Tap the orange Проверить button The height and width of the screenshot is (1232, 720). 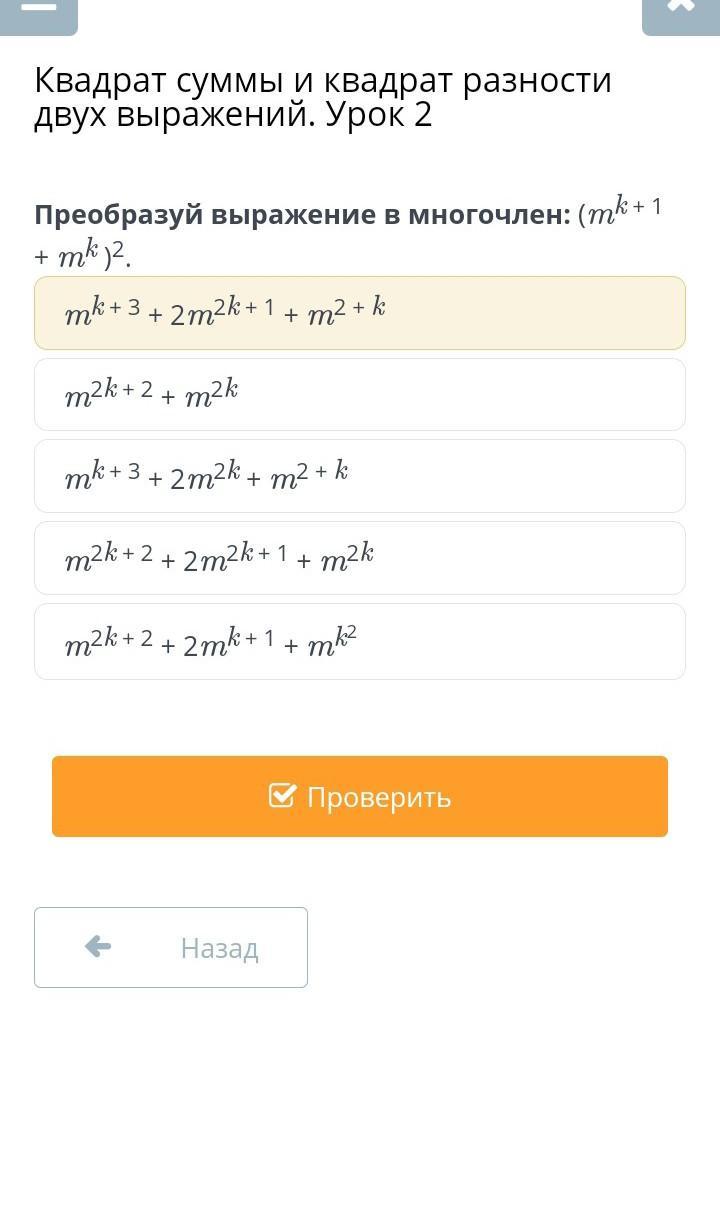pyautogui.click(x=360, y=797)
